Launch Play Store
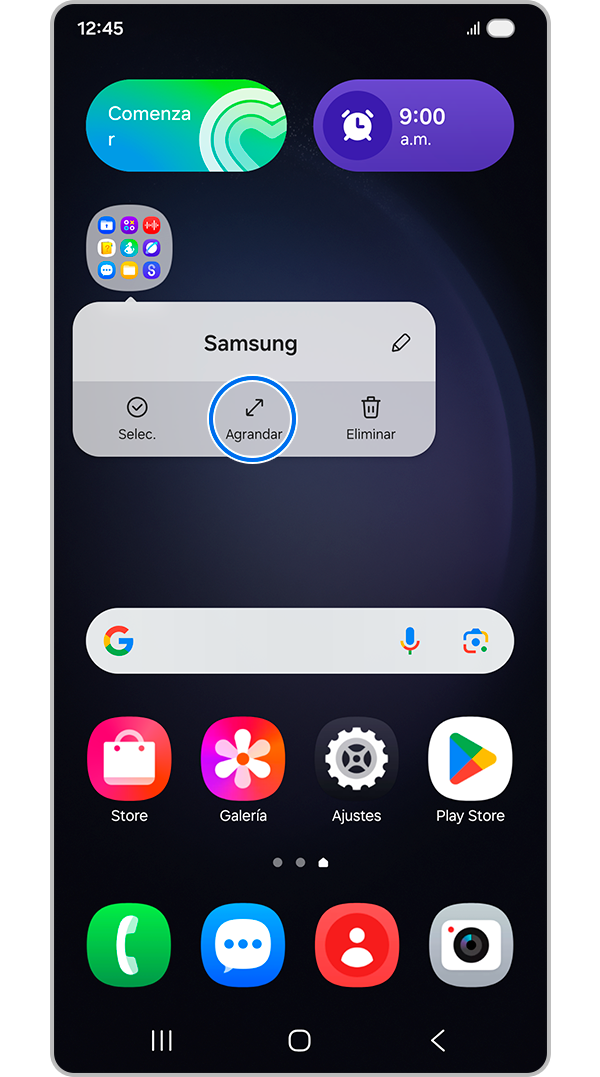The image size is (600, 1077). click(x=470, y=759)
